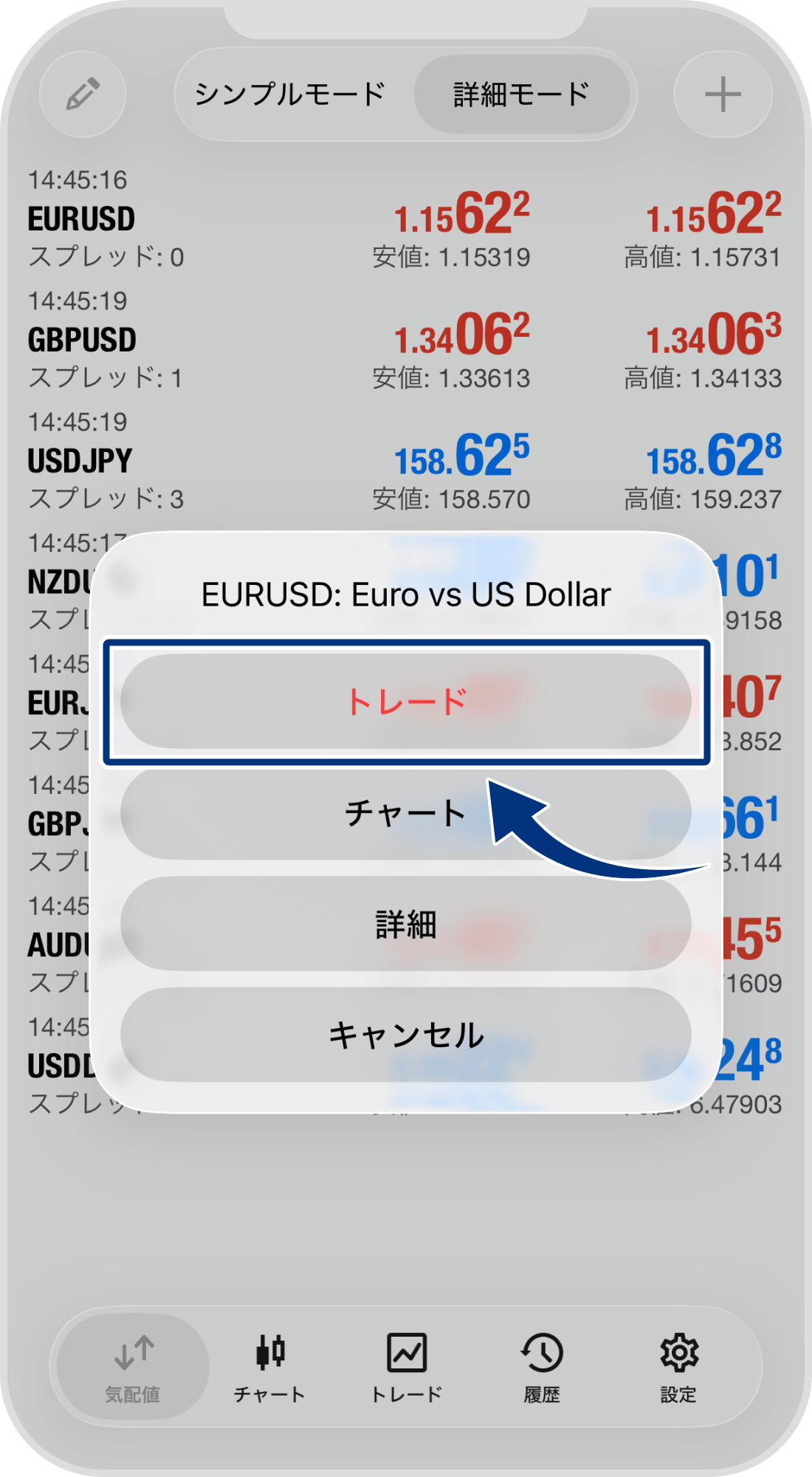The height and width of the screenshot is (1477, 812).
Task: View details (詳細) for EURUSD
Action: tap(406, 924)
